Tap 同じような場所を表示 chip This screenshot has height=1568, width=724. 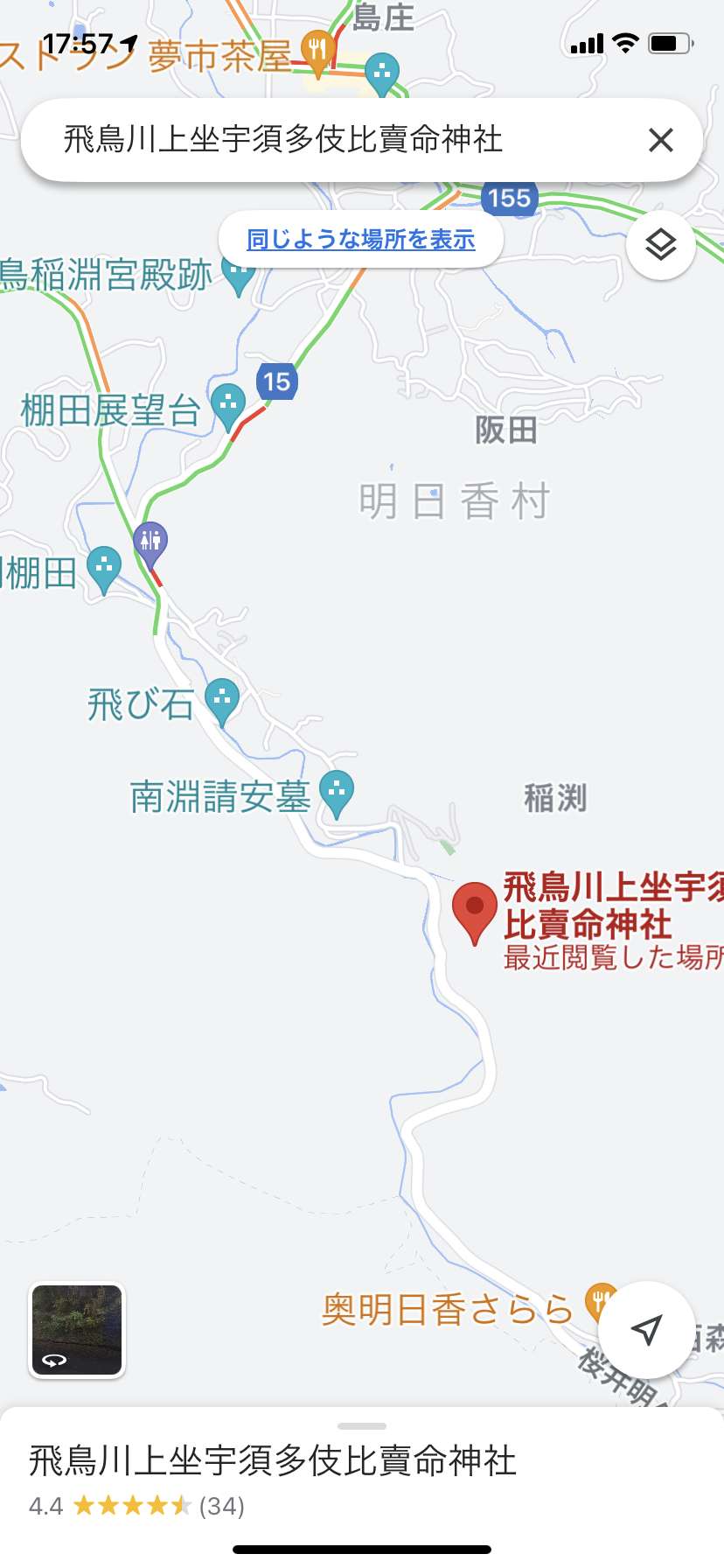(360, 239)
